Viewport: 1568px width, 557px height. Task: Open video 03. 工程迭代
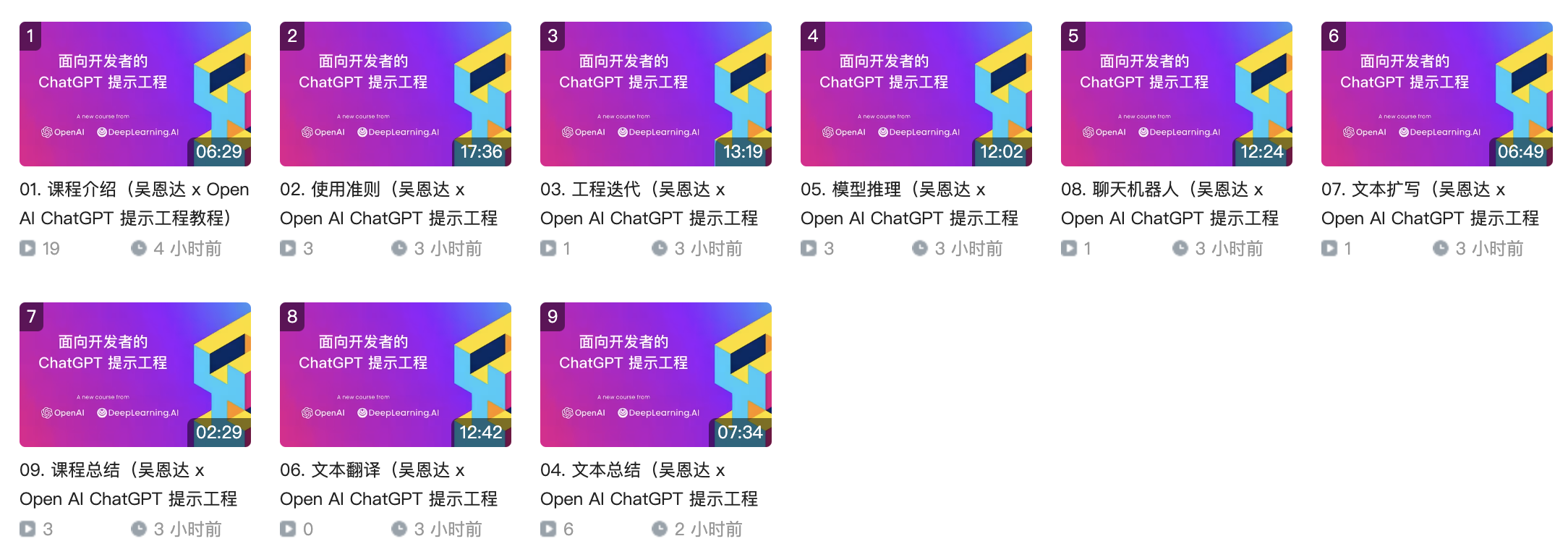656,94
